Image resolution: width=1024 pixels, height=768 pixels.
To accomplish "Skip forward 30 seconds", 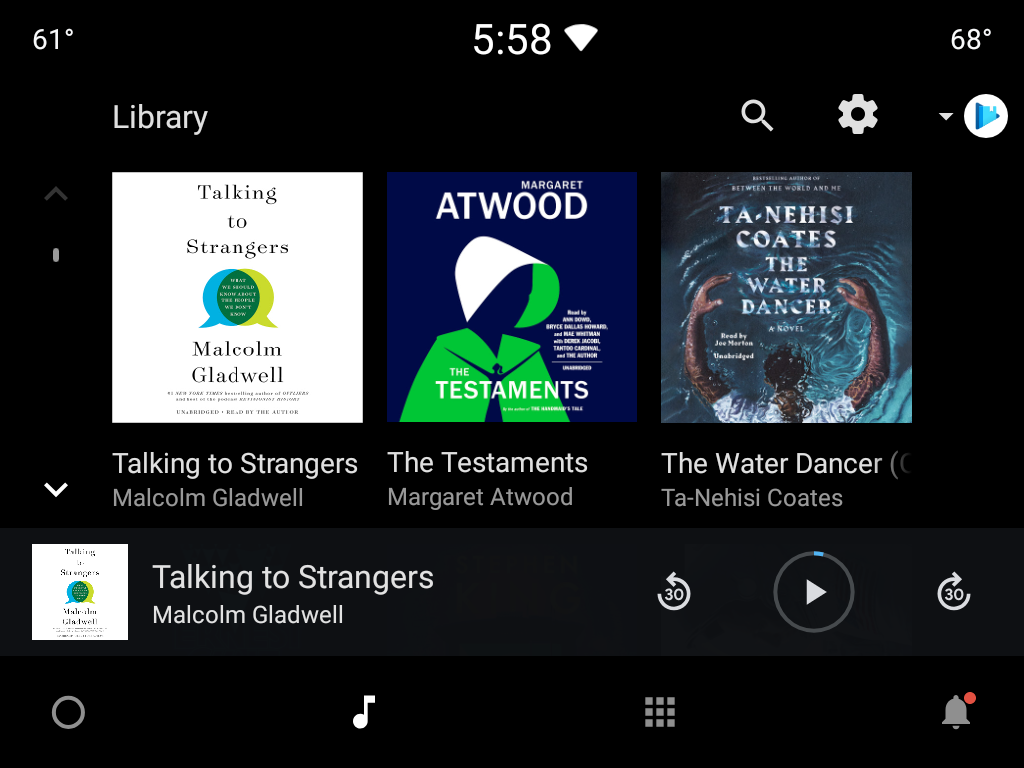I will coord(954,593).
